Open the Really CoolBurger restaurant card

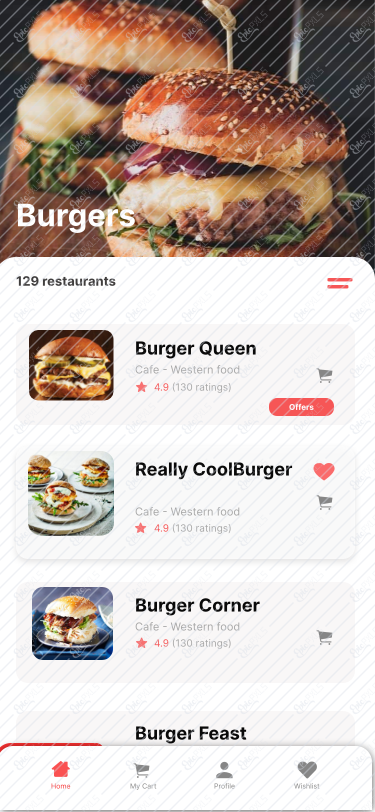185,502
